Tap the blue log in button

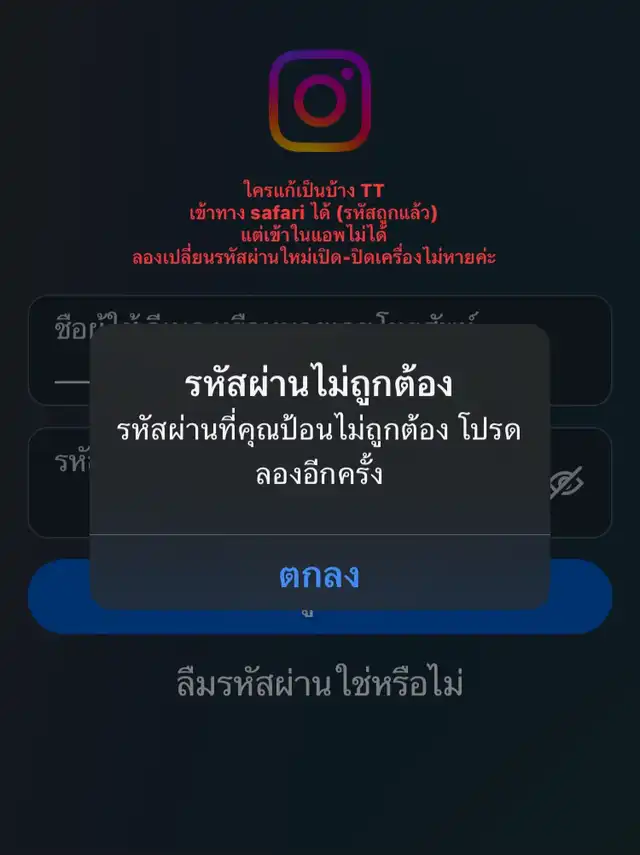tap(319, 597)
